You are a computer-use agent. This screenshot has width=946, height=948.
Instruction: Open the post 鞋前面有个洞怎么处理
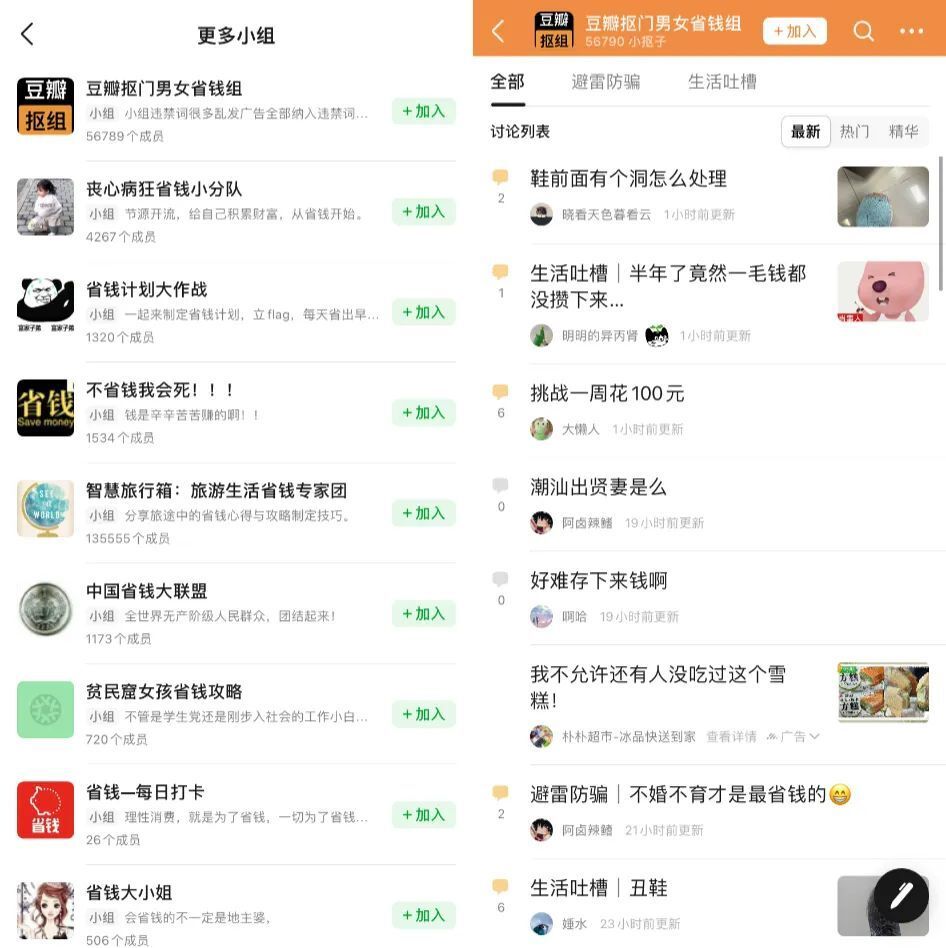point(628,178)
